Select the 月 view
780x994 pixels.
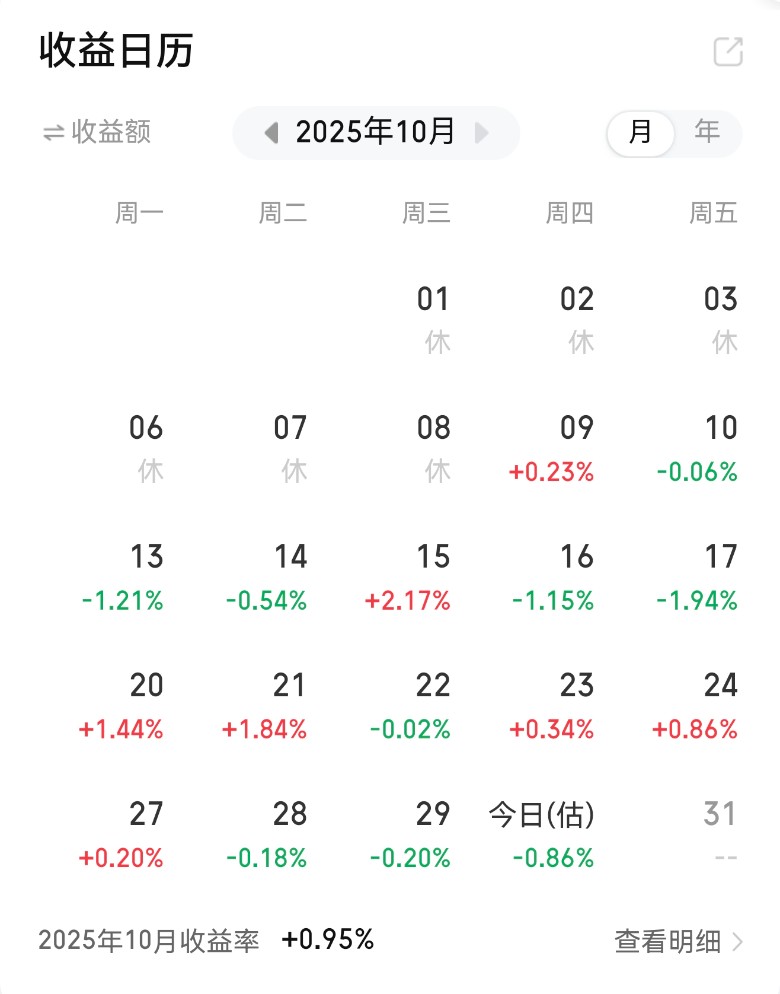(x=640, y=132)
